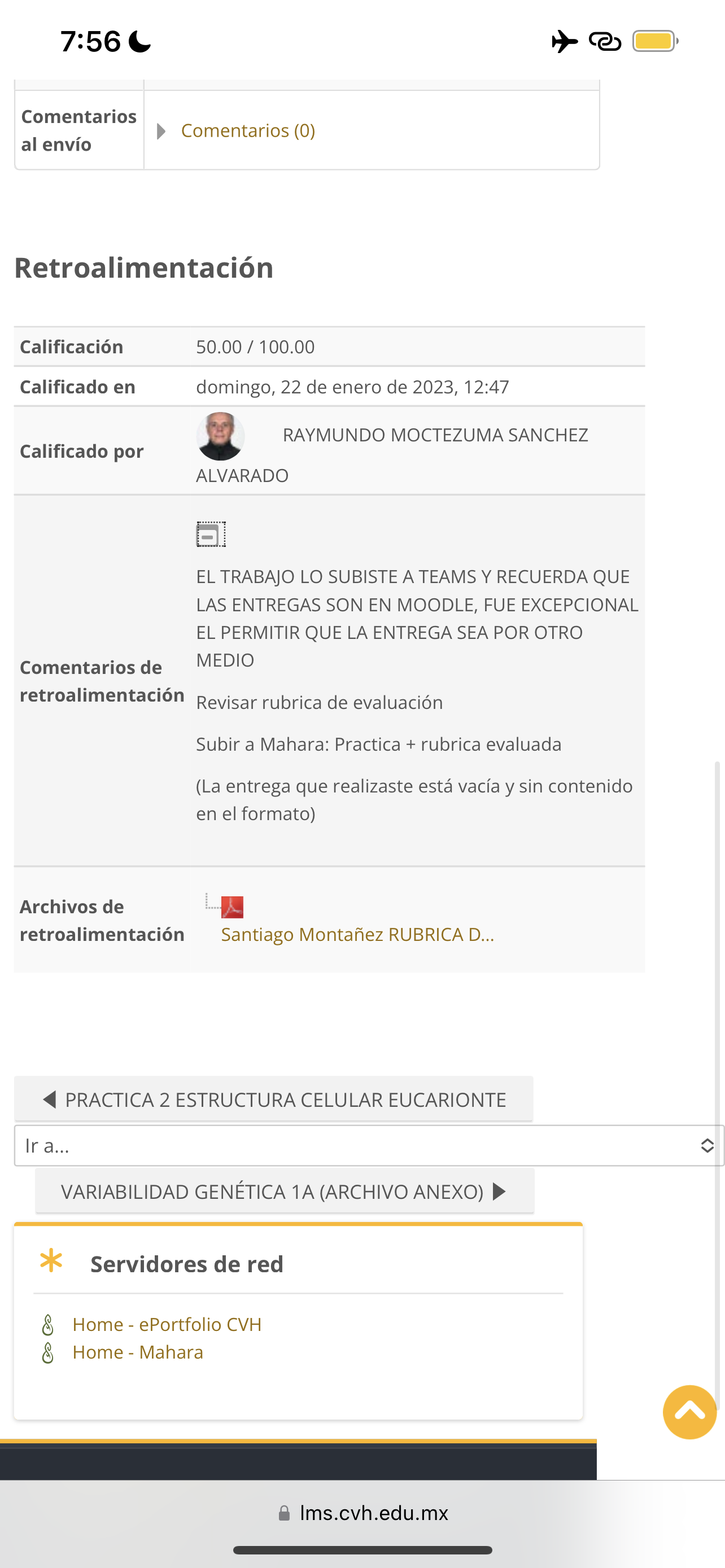The image size is (725, 1568).
Task: Open Home - ePortfolio CVH link
Action: point(166,1325)
